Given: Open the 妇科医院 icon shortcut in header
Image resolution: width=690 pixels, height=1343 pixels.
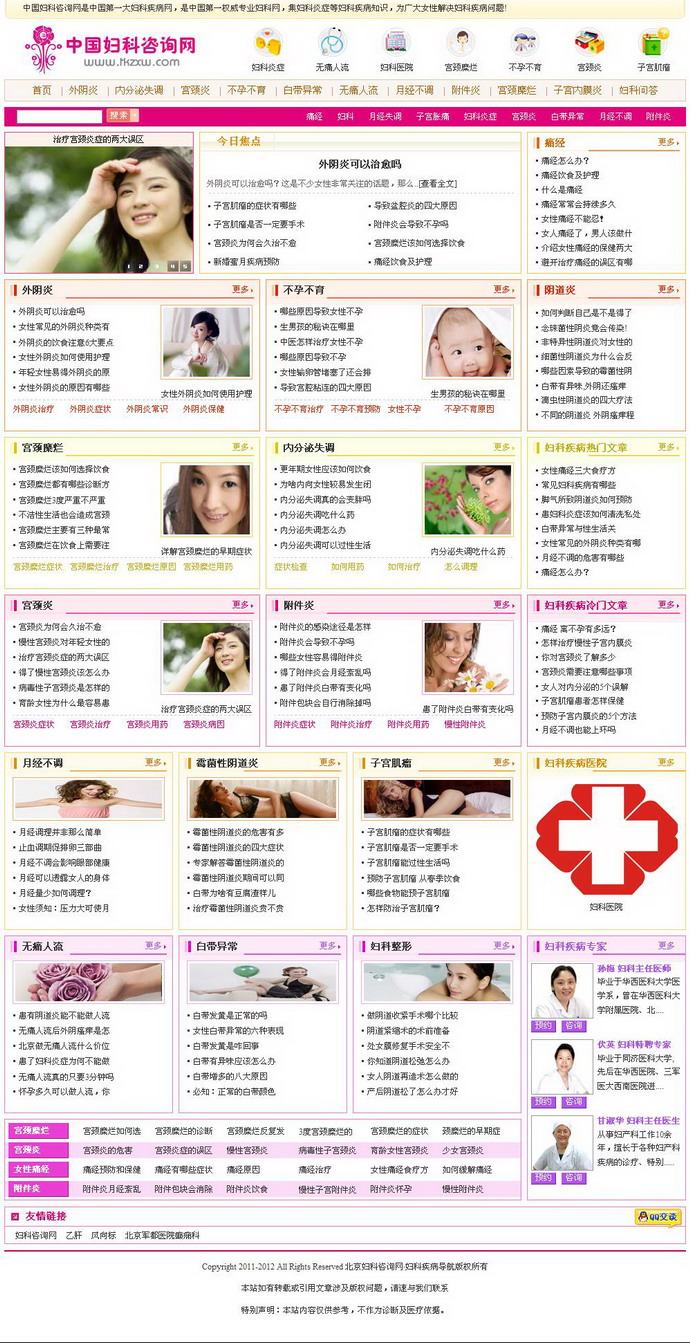Looking at the screenshot, I should coord(396,50).
